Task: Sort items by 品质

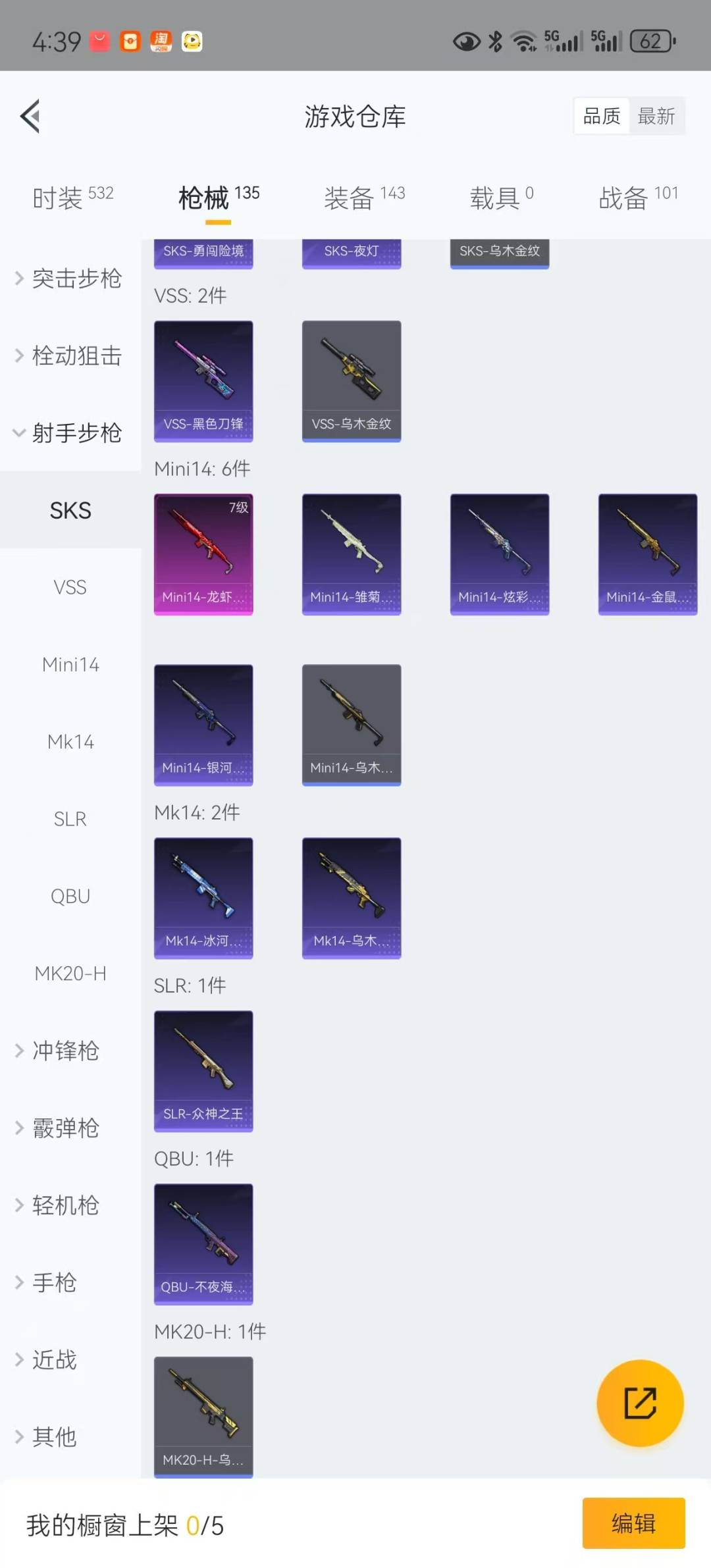Action: 602,117
